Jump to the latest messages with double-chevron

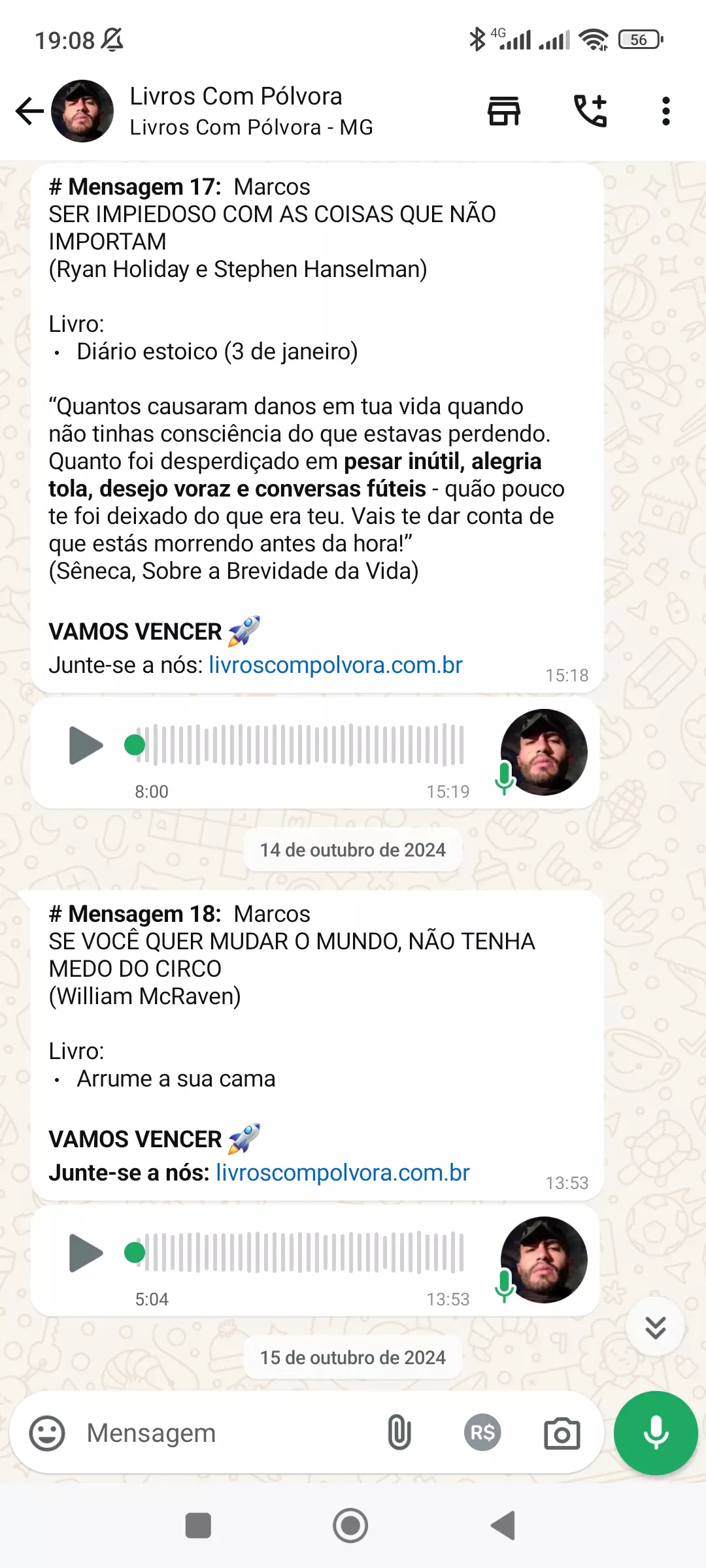tap(655, 1327)
